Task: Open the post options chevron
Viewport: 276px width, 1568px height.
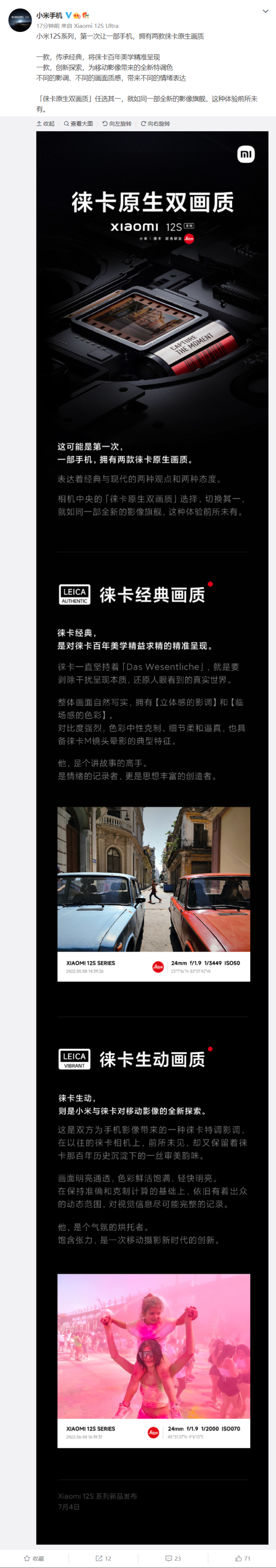Action: tap(265, 12)
